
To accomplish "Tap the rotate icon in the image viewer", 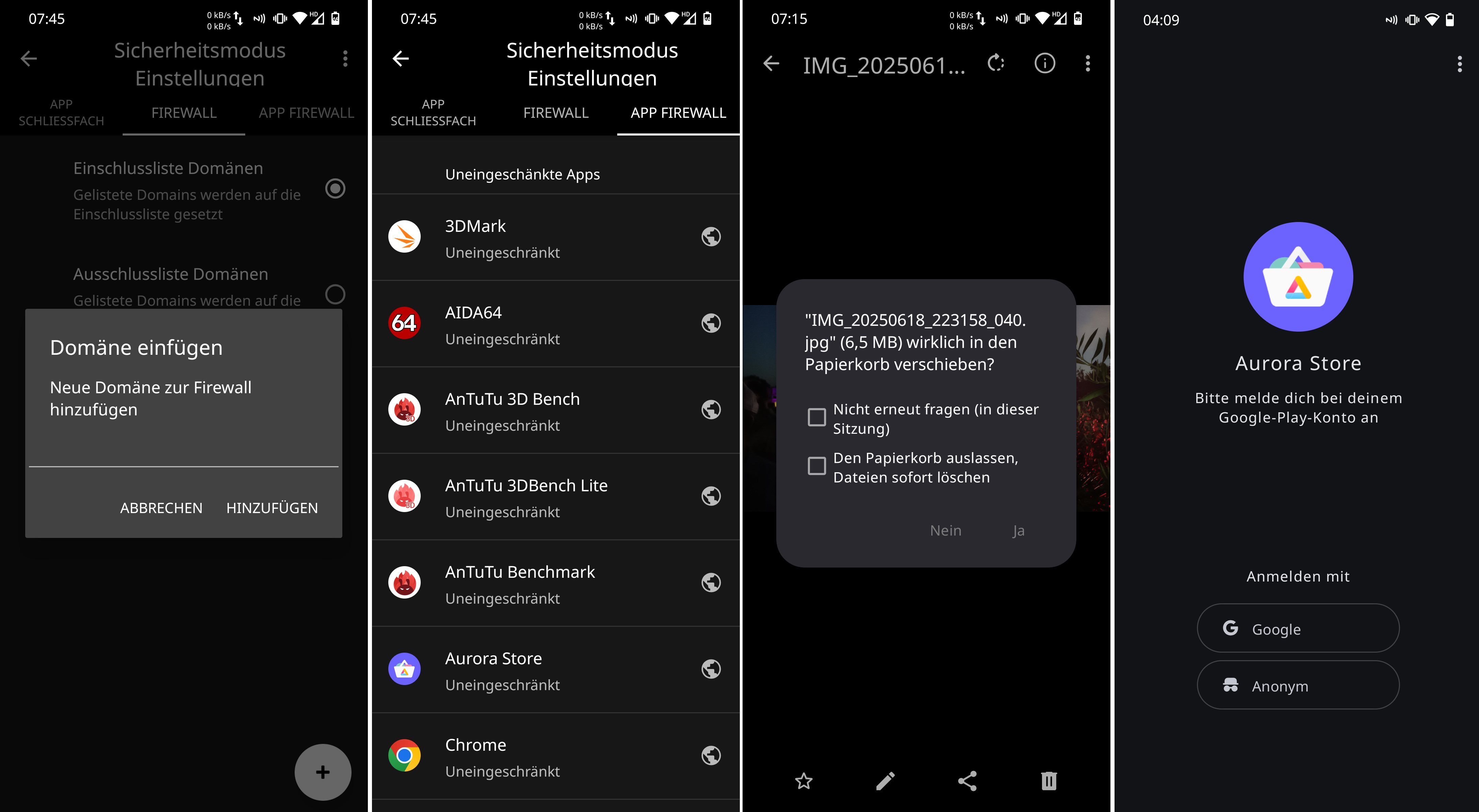I will pos(996,63).
